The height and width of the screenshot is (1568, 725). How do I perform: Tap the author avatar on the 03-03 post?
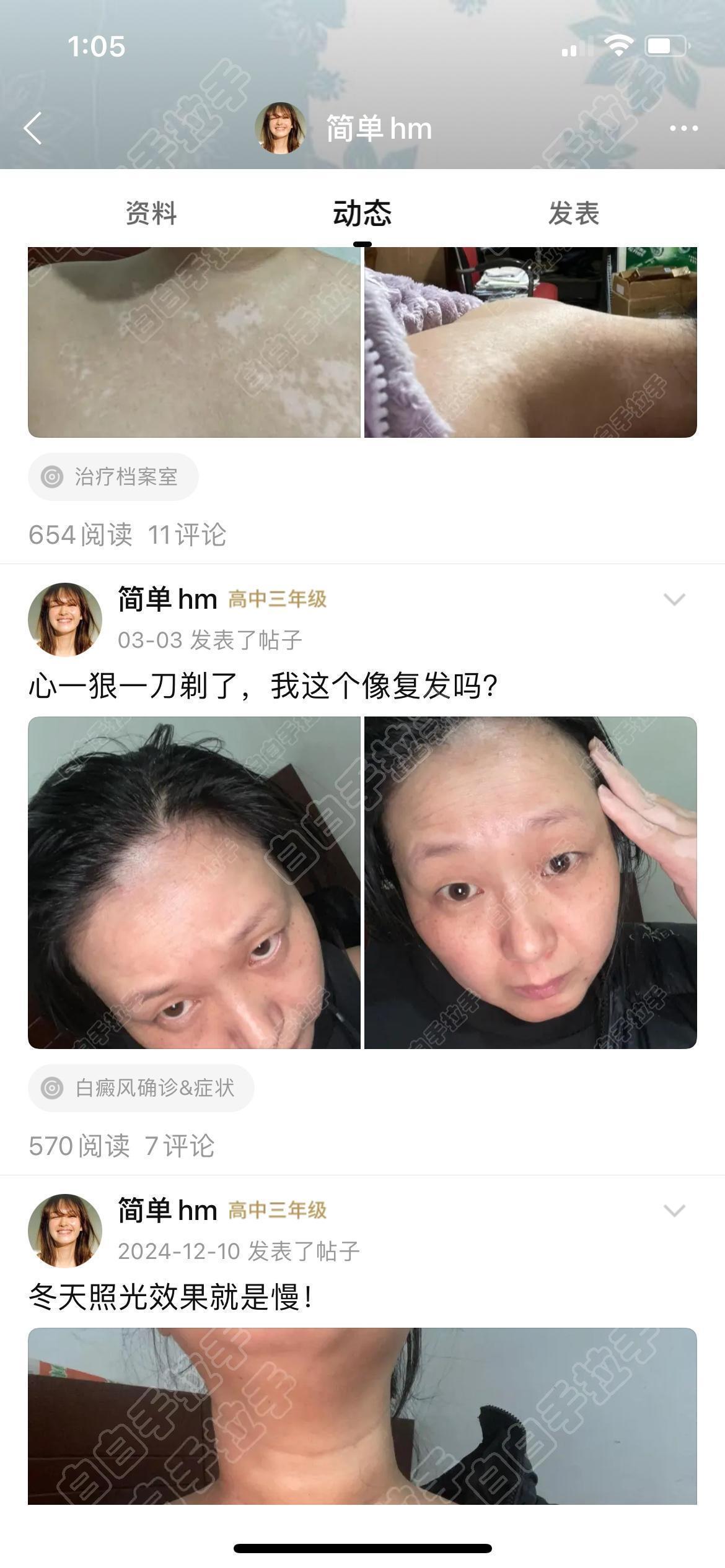pyautogui.click(x=65, y=619)
